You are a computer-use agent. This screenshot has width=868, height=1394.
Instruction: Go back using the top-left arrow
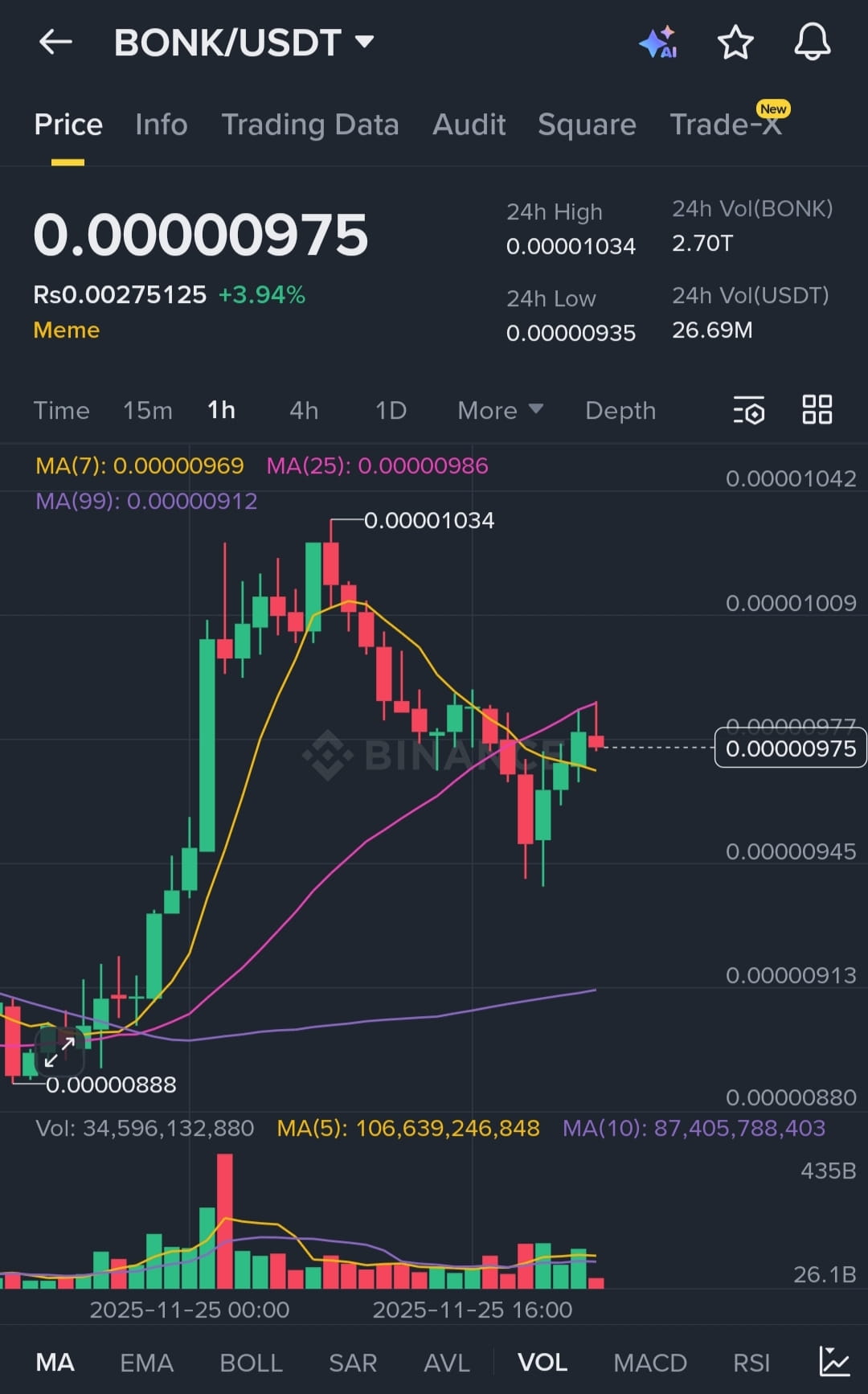(55, 42)
